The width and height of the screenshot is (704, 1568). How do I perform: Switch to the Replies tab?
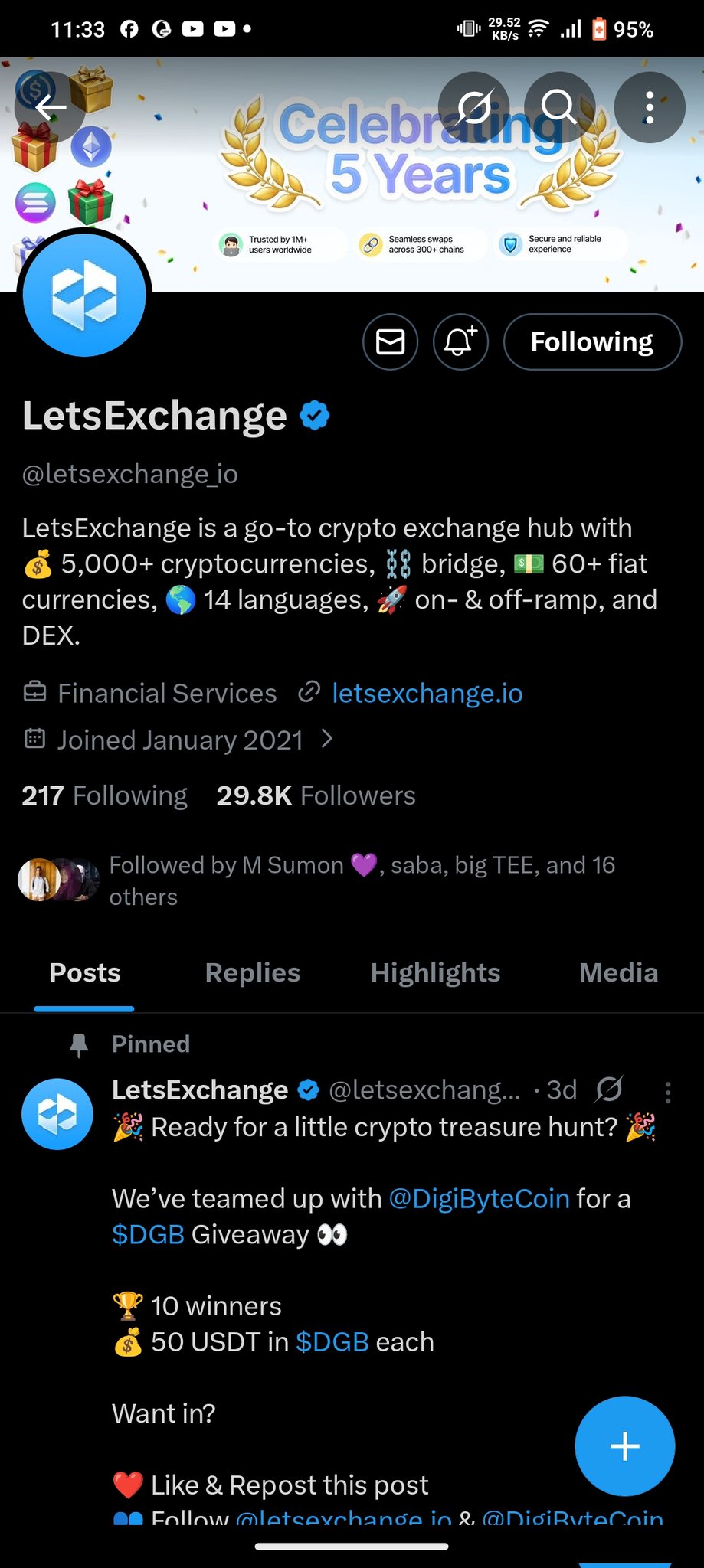click(253, 973)
